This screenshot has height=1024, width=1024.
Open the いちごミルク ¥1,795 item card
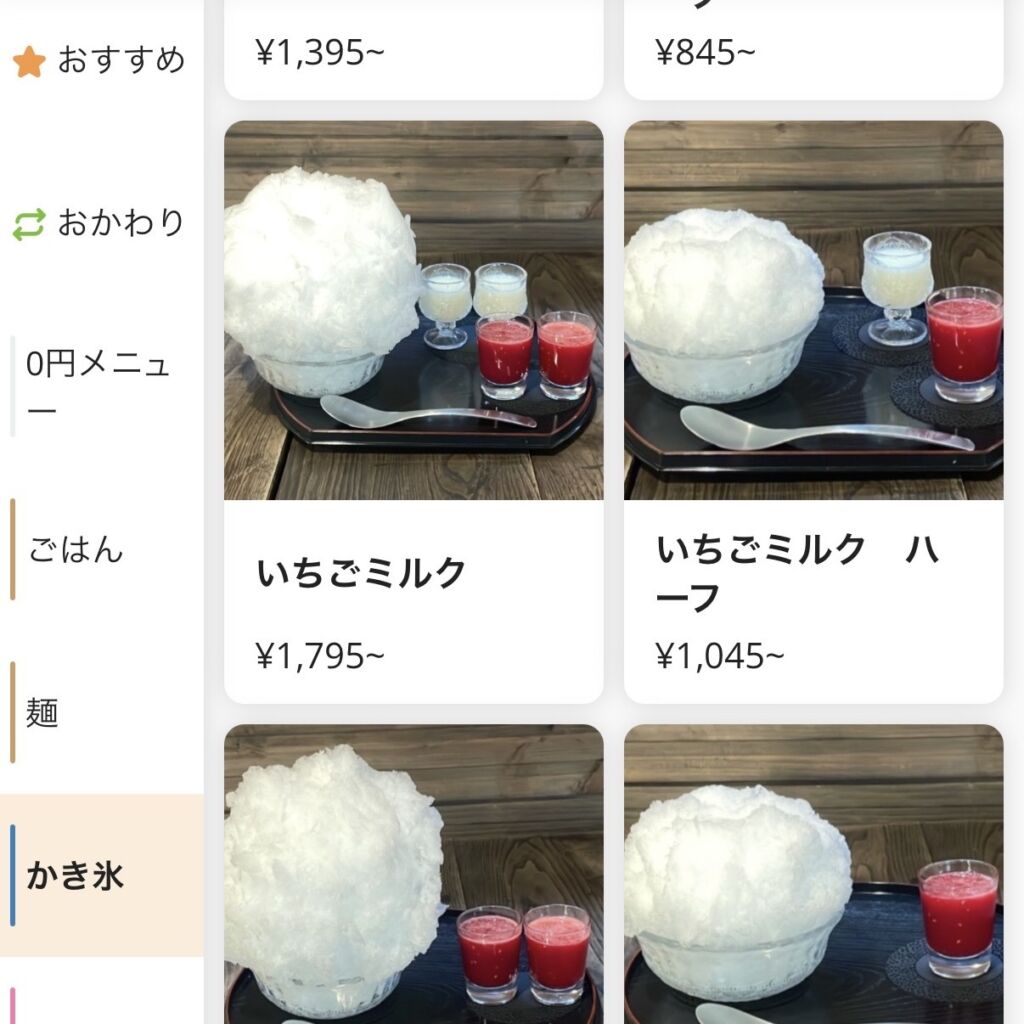pos(413,412)
